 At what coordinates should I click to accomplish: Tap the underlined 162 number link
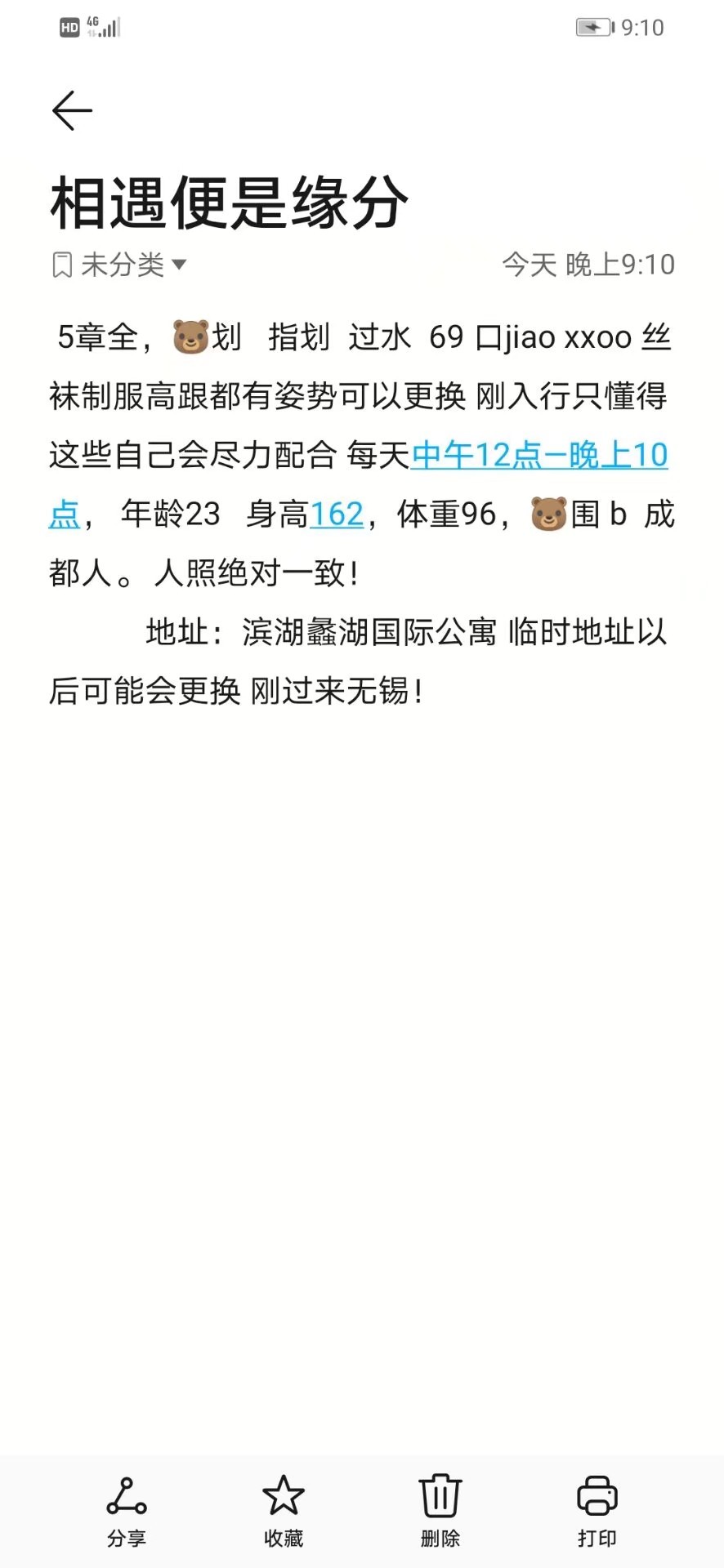click(337, 514)
